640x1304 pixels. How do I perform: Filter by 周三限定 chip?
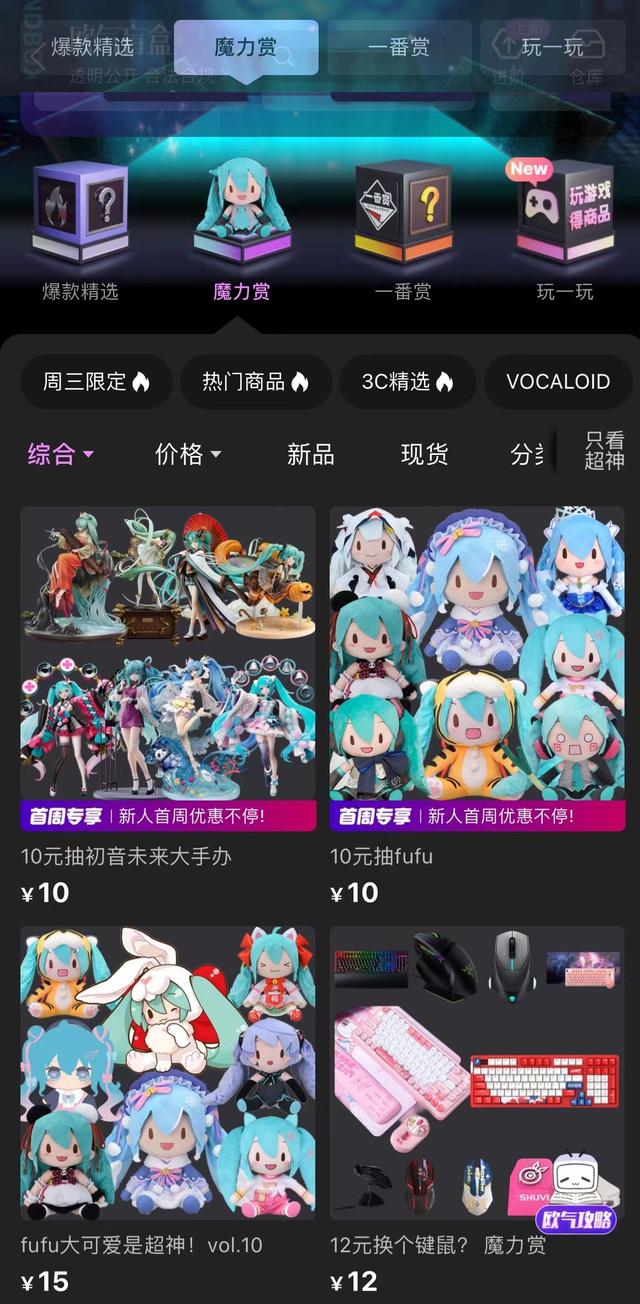point(96,381)
